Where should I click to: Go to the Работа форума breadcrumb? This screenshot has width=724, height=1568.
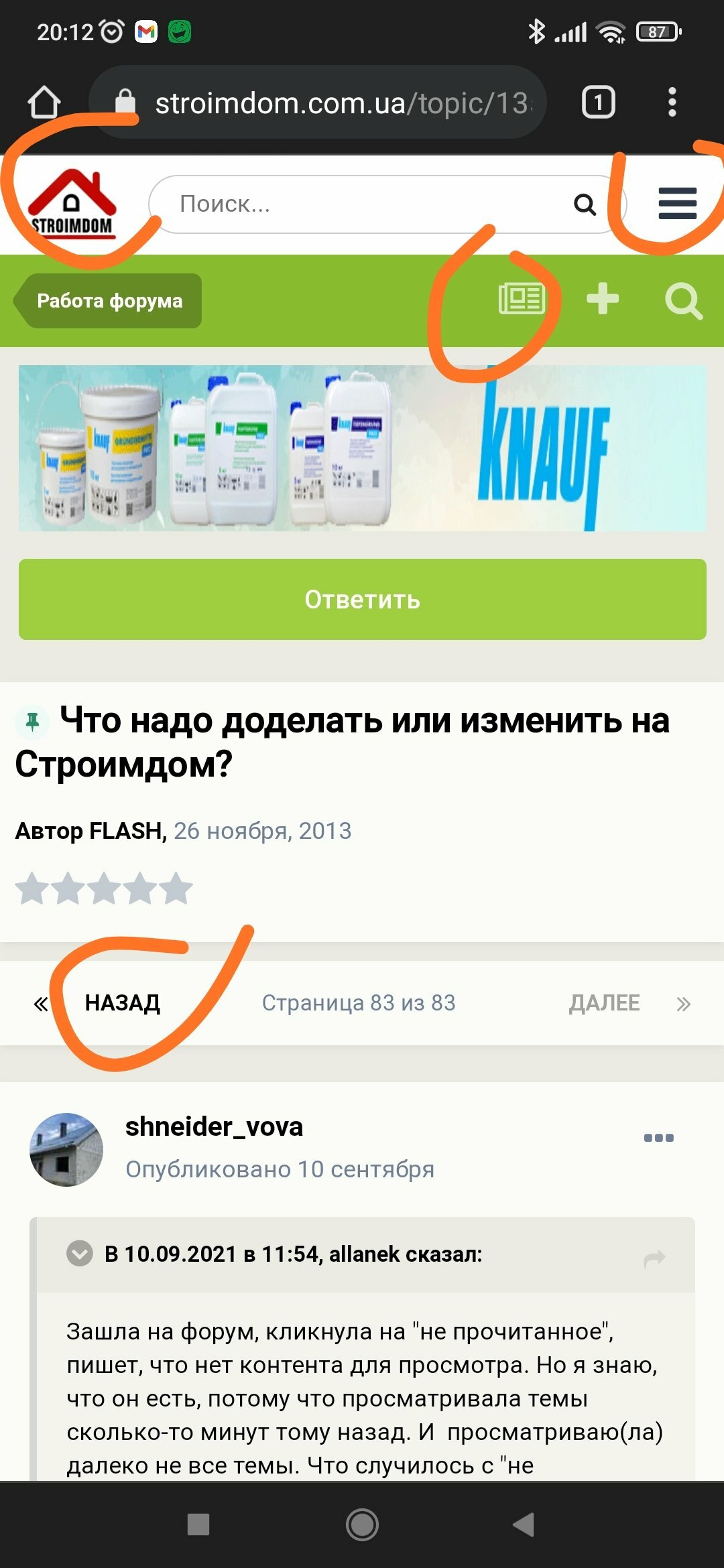click(109, 300)
